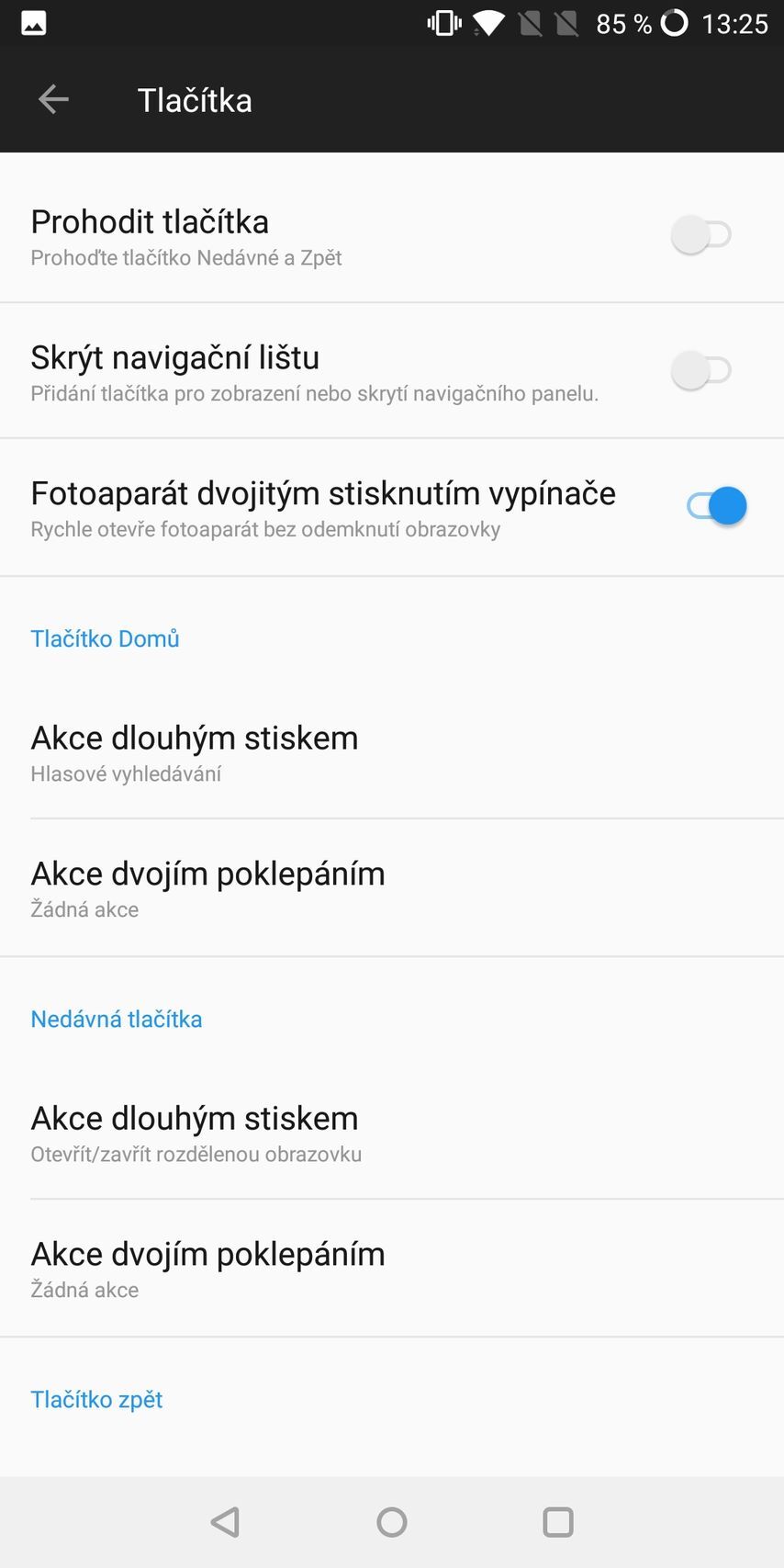Image resolution: width=784 pixels, height=1568 pixels.
Task: Select the Nedávná tlačítka section header
Action: click(117, 1019)
